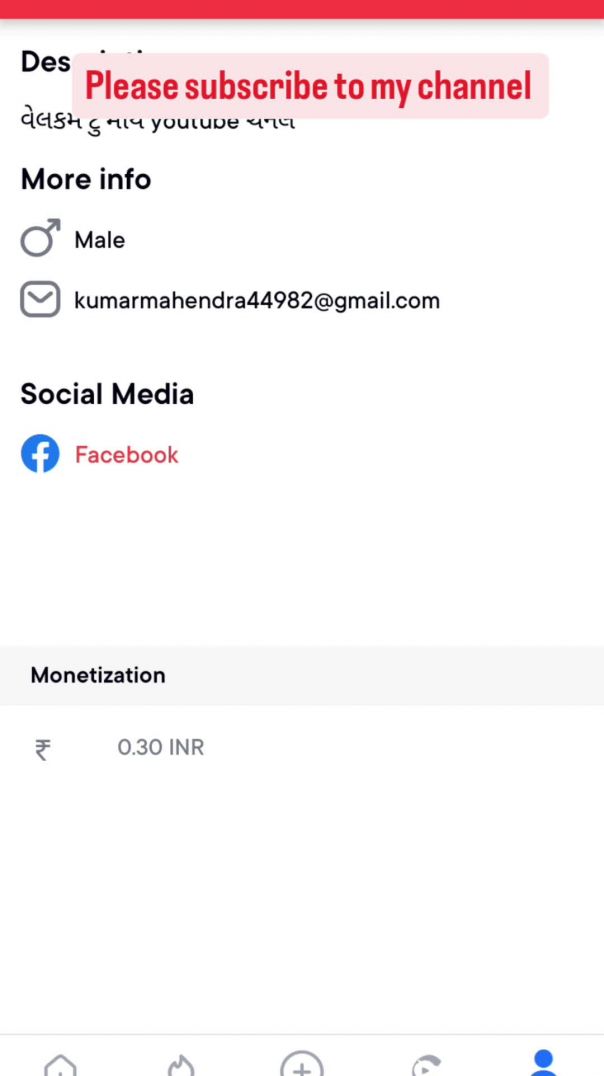Image resolution: width=604 pixels, height=1076 pixels.
Task: Open the profile tab
Action: click(543, 1062)
